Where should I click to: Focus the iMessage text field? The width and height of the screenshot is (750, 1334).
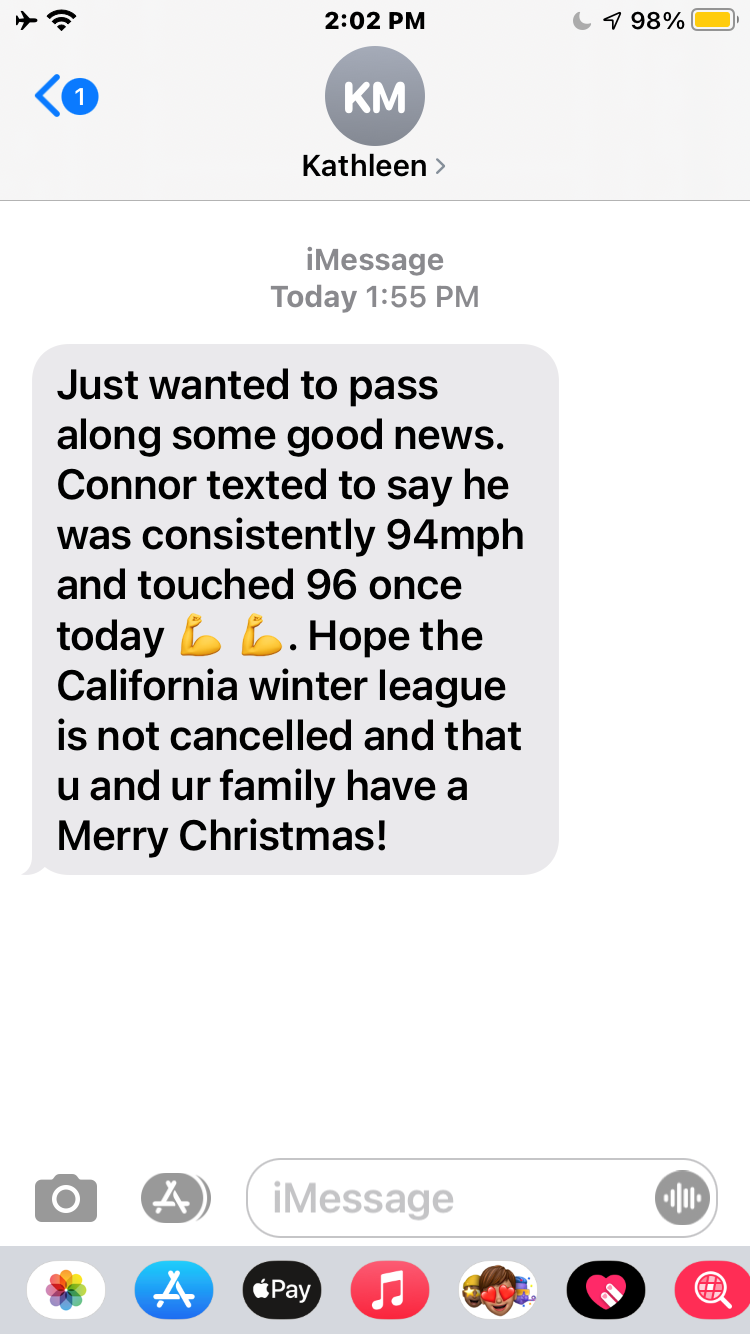[450, 1198]
